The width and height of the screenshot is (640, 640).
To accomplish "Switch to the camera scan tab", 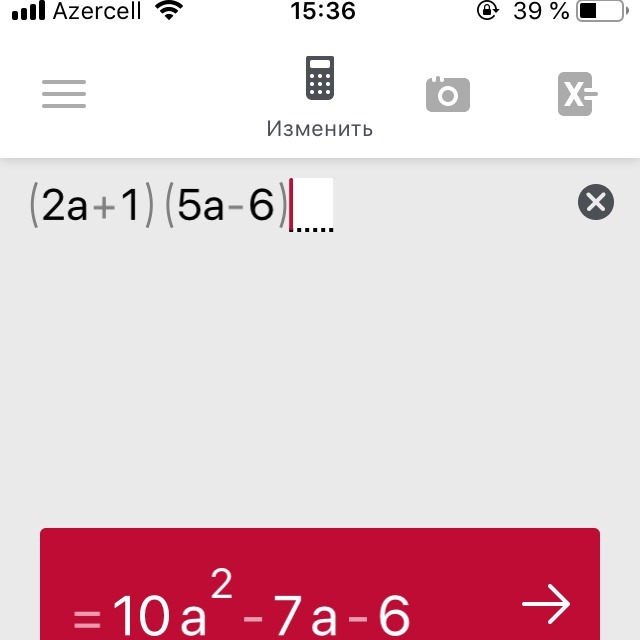I will click(x=447, y=95).
